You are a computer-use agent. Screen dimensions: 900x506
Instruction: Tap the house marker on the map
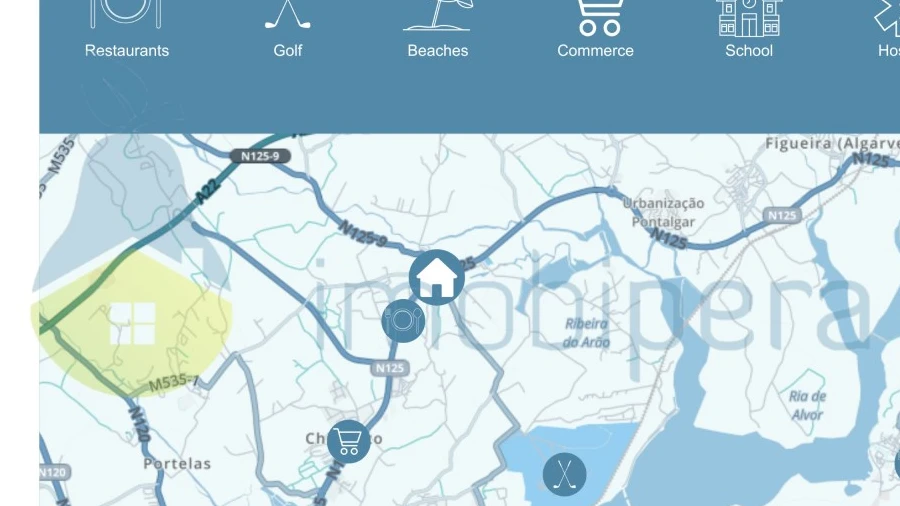point(437,277)
